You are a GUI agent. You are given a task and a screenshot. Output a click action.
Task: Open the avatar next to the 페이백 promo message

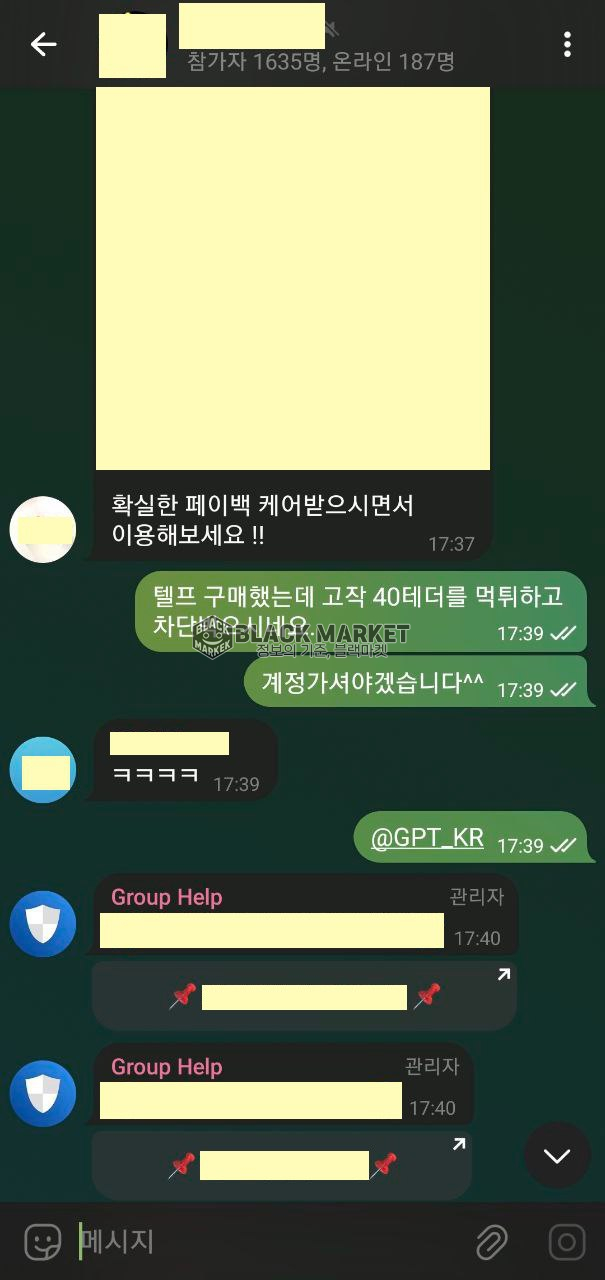coord(43,529)
